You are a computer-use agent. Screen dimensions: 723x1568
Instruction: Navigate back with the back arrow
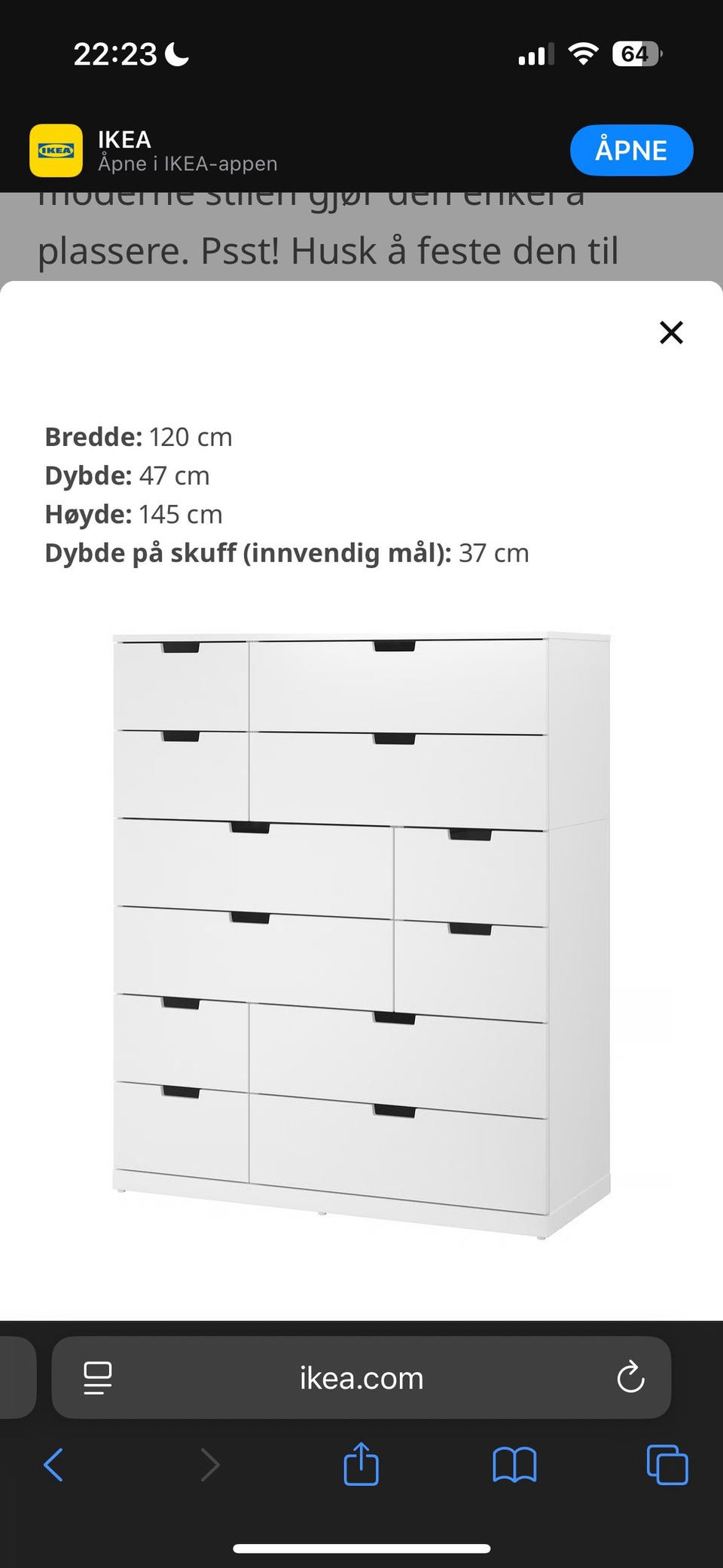coord(53,1465)
